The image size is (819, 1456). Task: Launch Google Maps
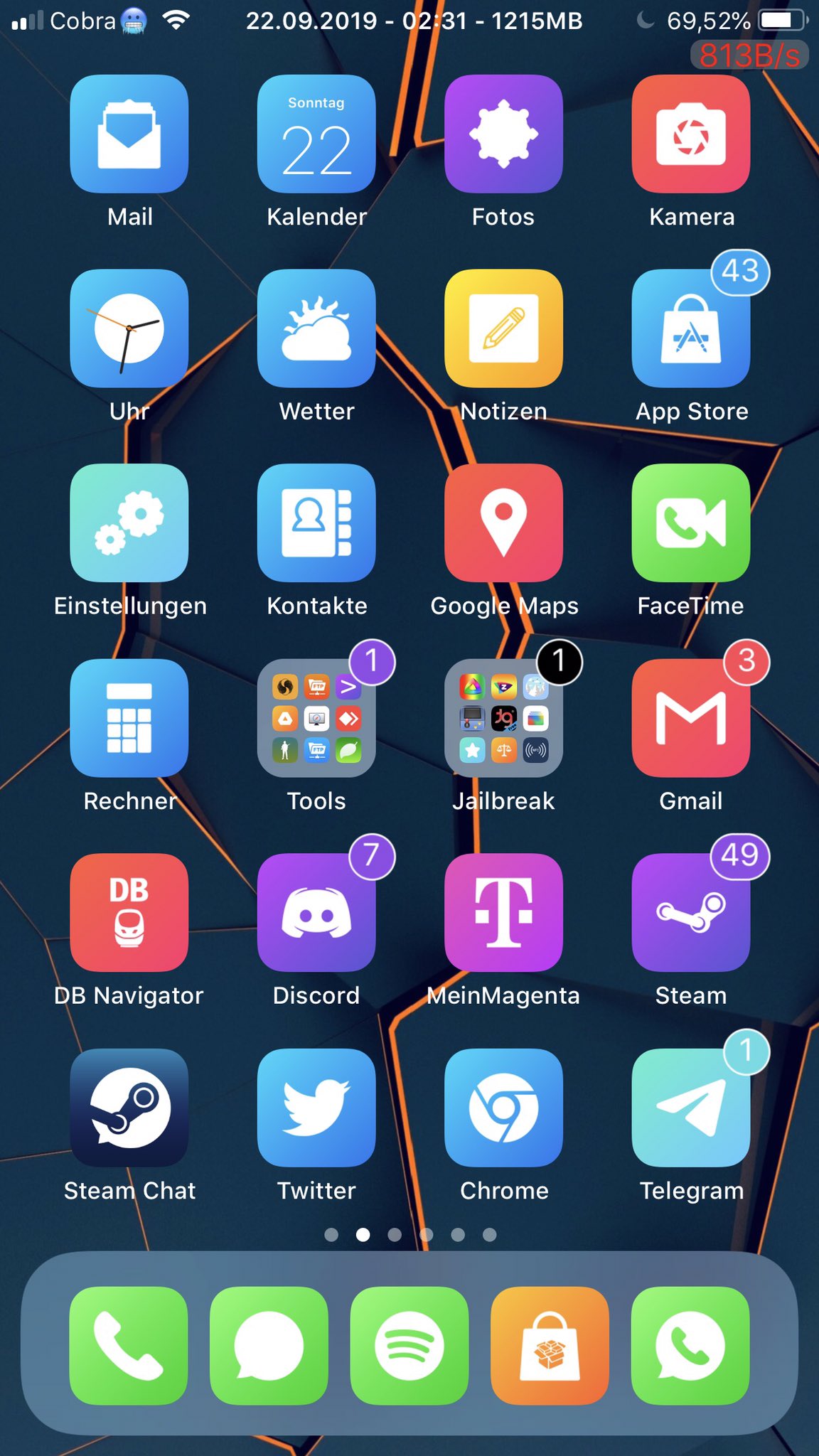click(x=503, y=523)
